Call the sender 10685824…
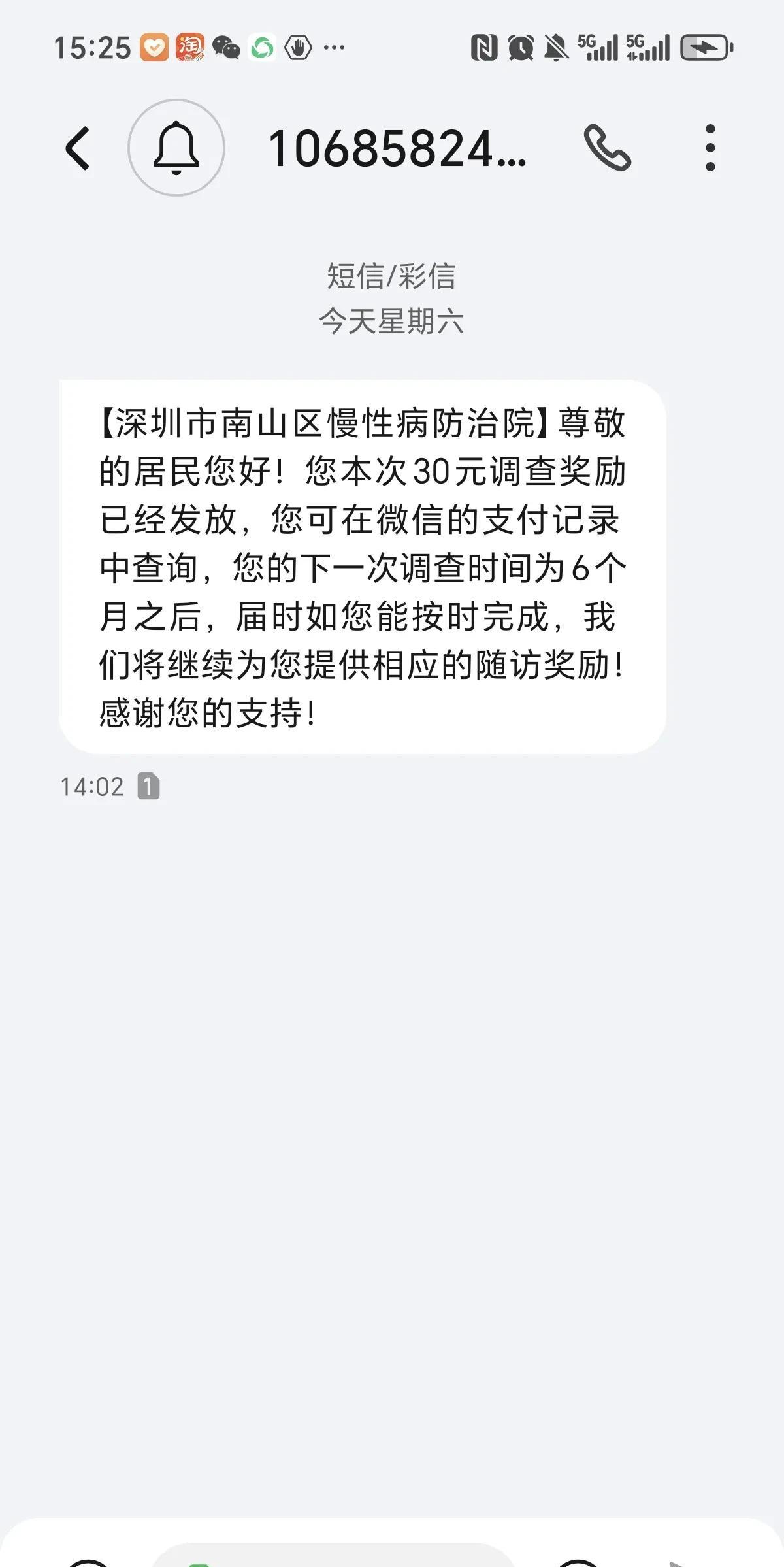The image size is (784, 1567). [607, 148]
